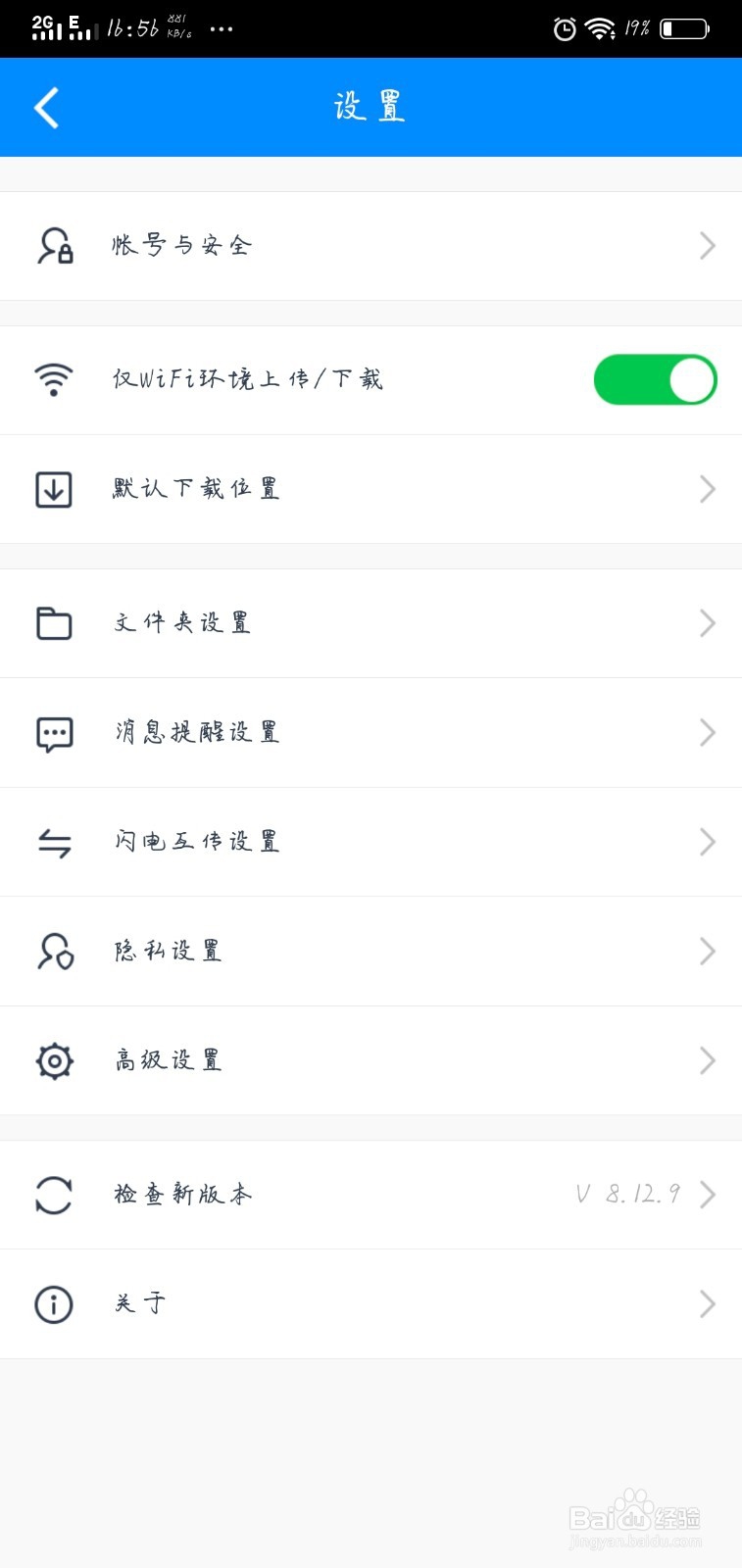The image size is (742, 1568).
Task: Open 文件夹设置
Action: tap(371, 623)
